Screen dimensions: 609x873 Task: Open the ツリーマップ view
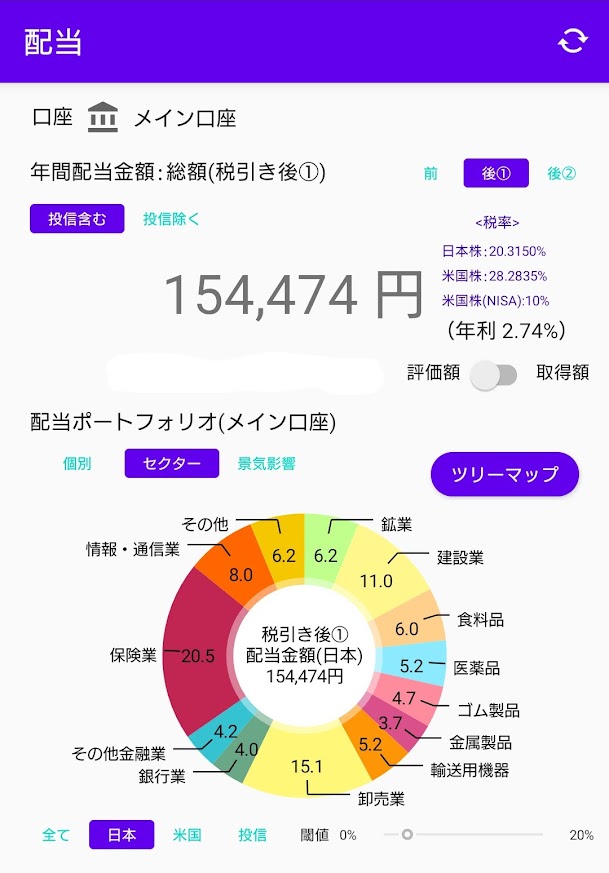coord(504,474)
